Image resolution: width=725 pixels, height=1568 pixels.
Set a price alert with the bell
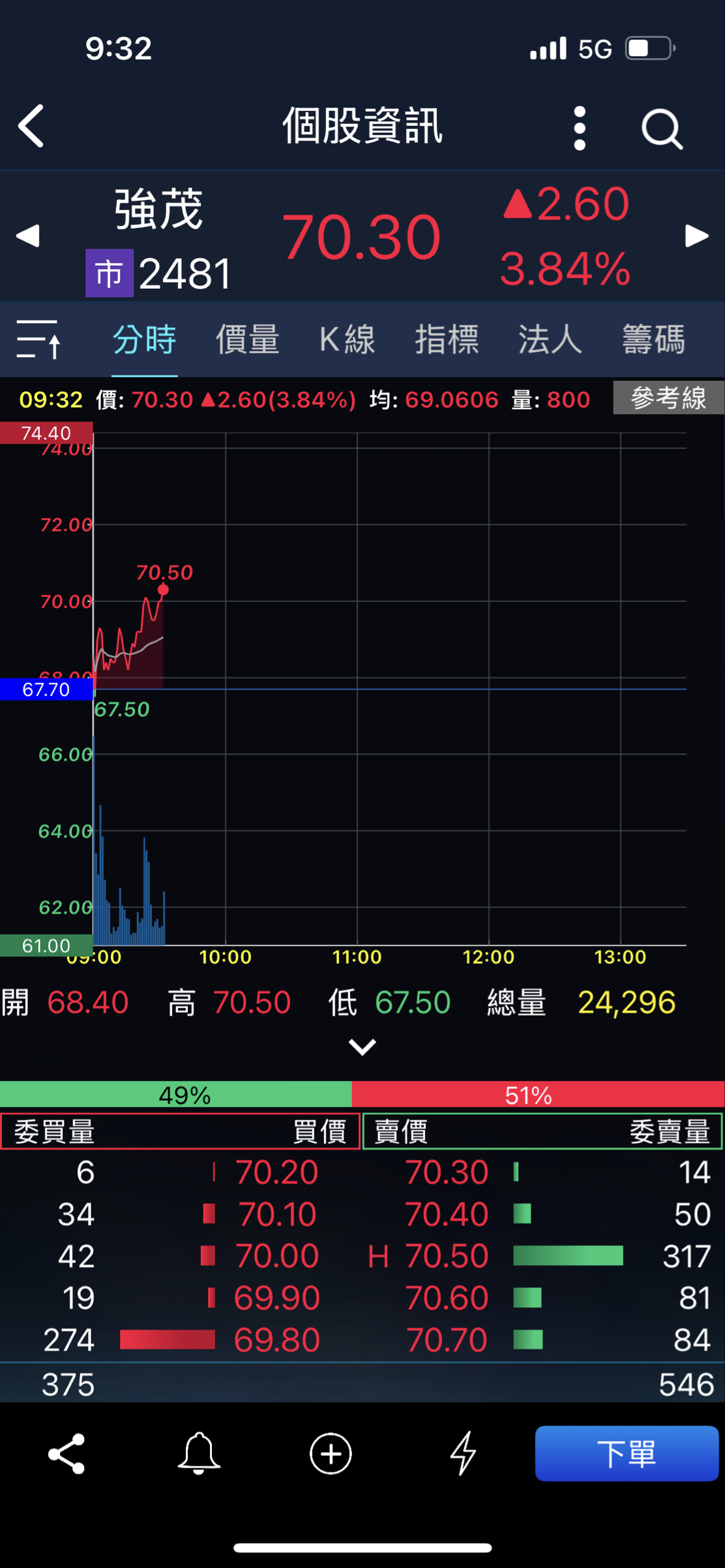(199, 1453)
